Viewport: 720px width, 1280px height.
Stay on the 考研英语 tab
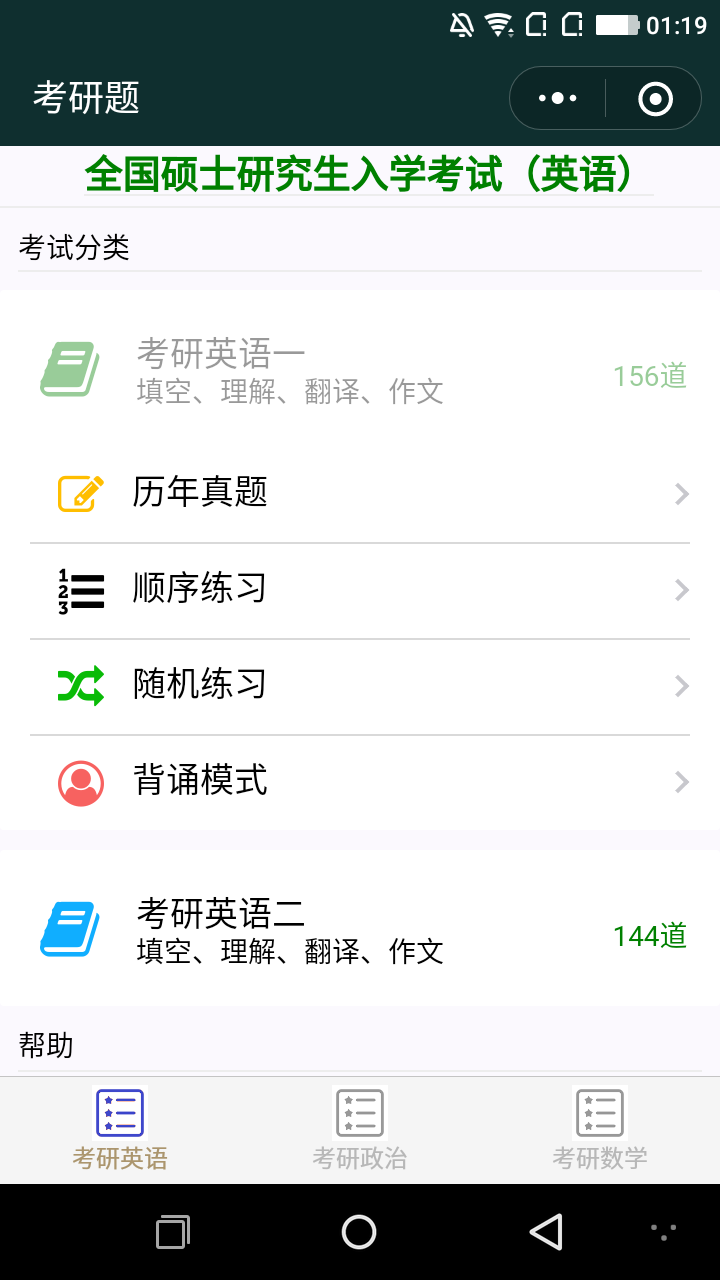point(120,1130)
